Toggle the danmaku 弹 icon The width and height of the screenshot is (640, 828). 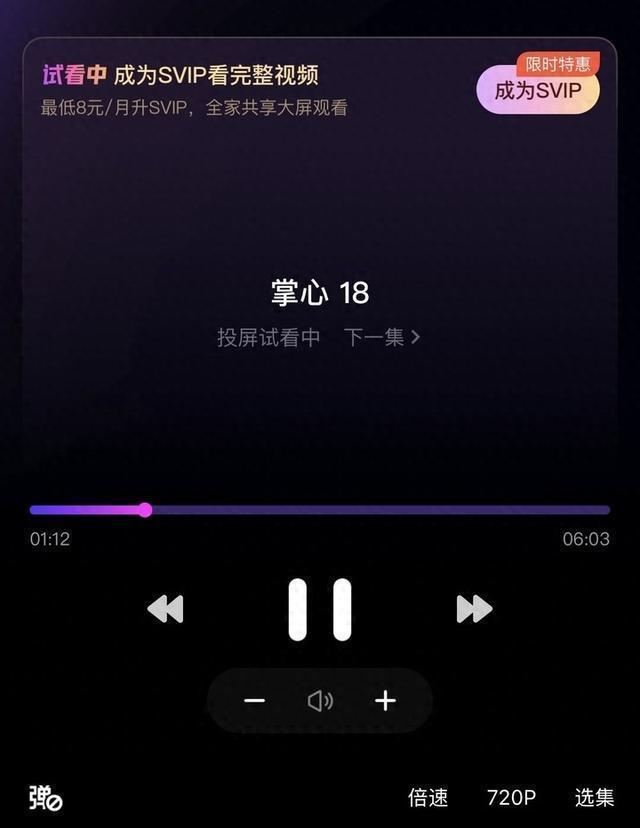(46, 797)
